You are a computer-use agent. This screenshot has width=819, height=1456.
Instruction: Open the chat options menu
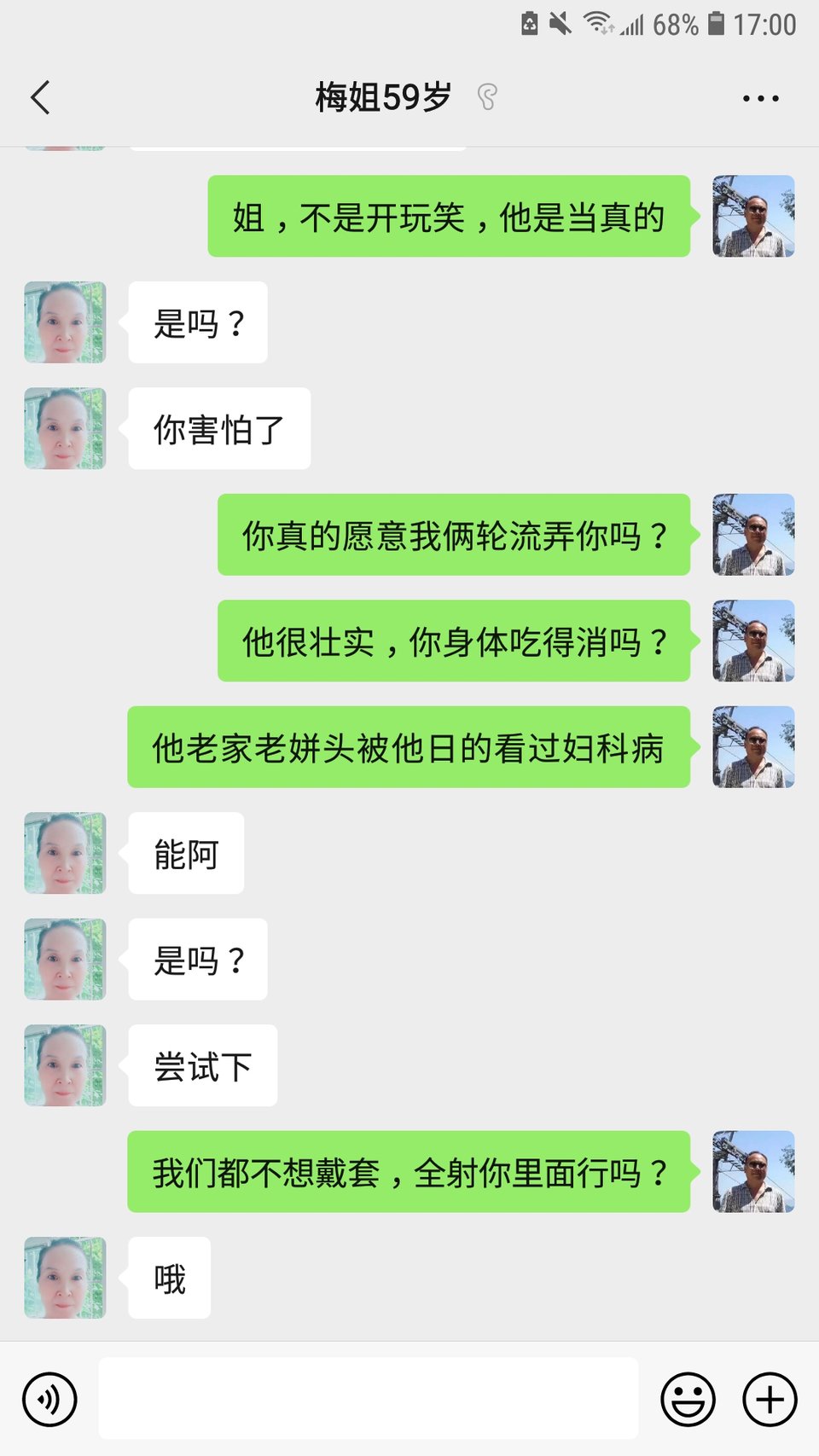(760, 98)
